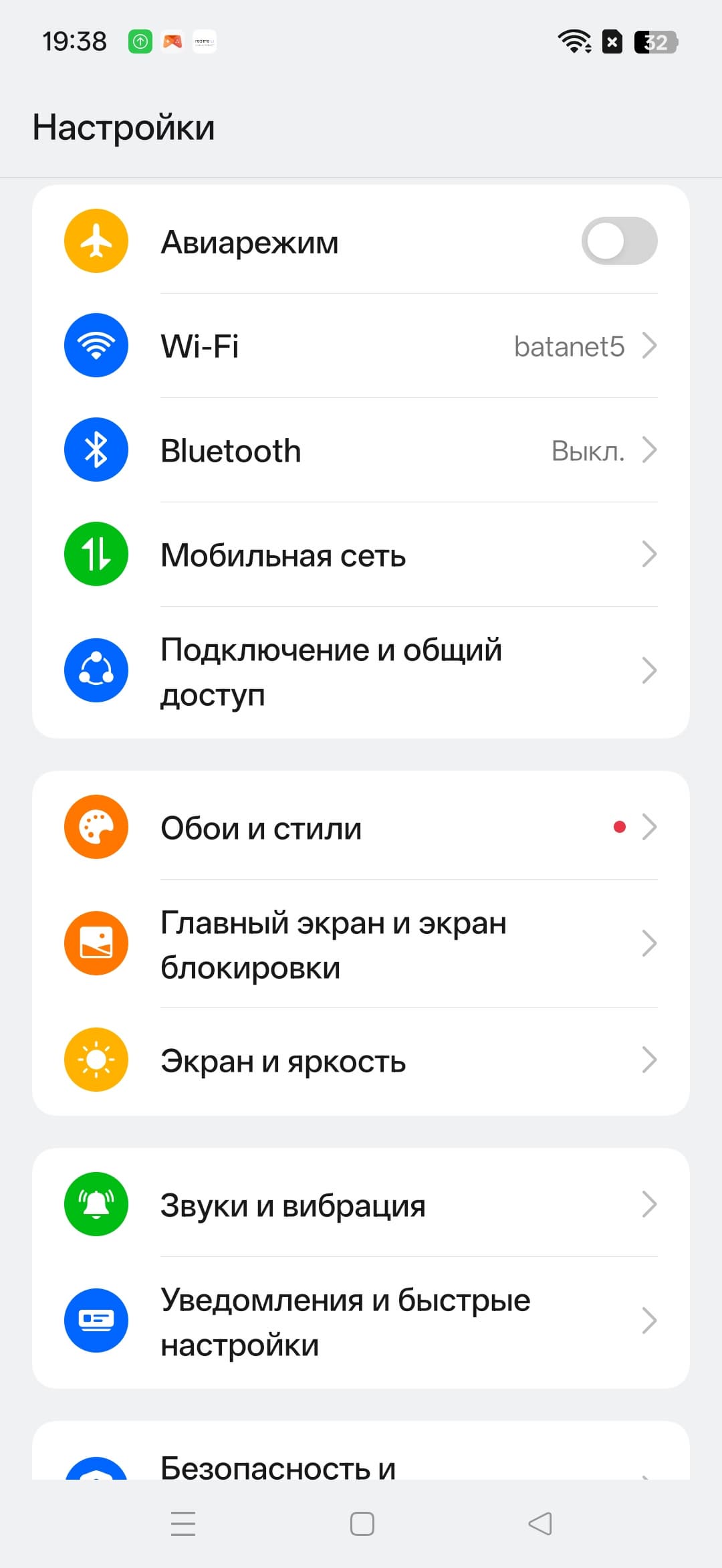Open recent apps from navigation bar
This screenshot has width=722, height=1568.
tap(183, 1524)
